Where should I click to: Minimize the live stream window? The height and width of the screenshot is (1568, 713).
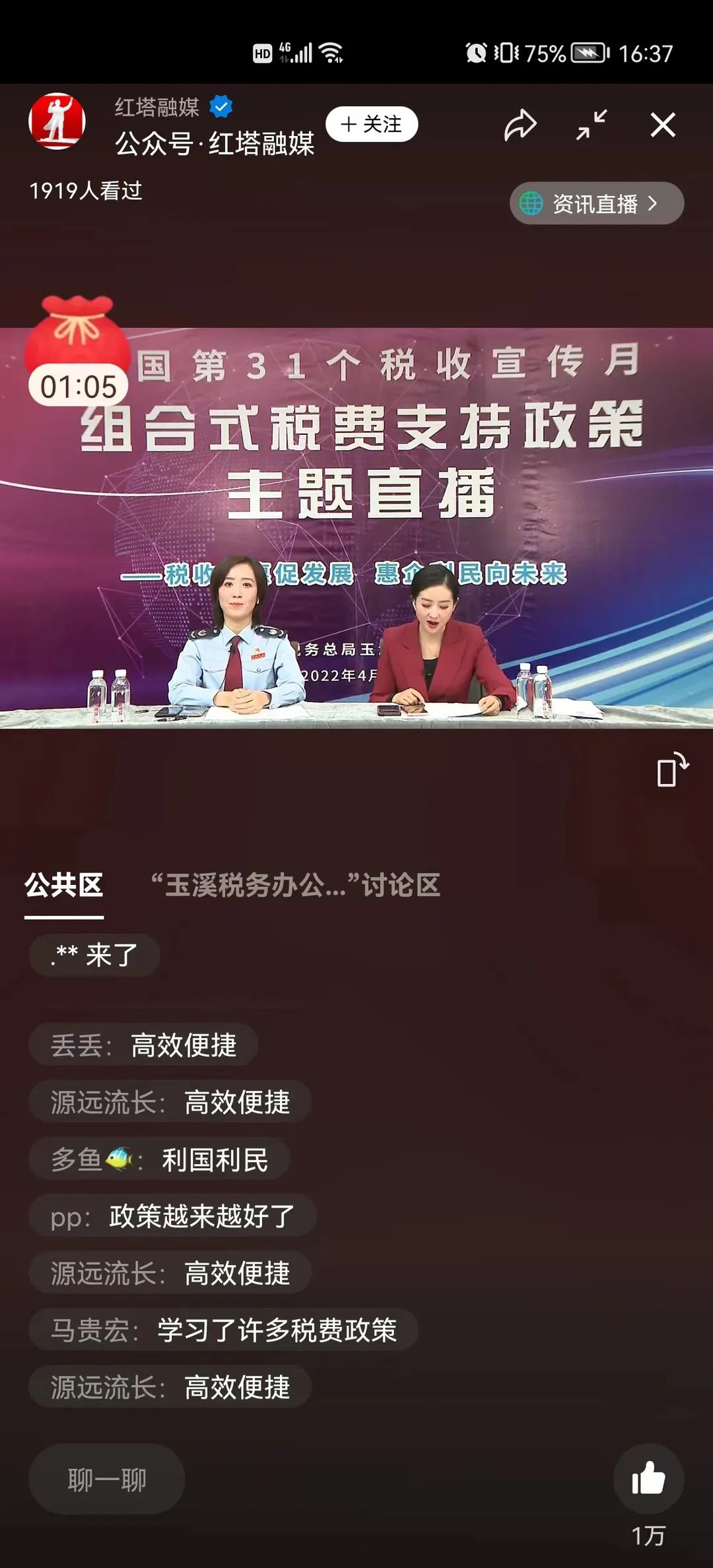pos(592,125)
